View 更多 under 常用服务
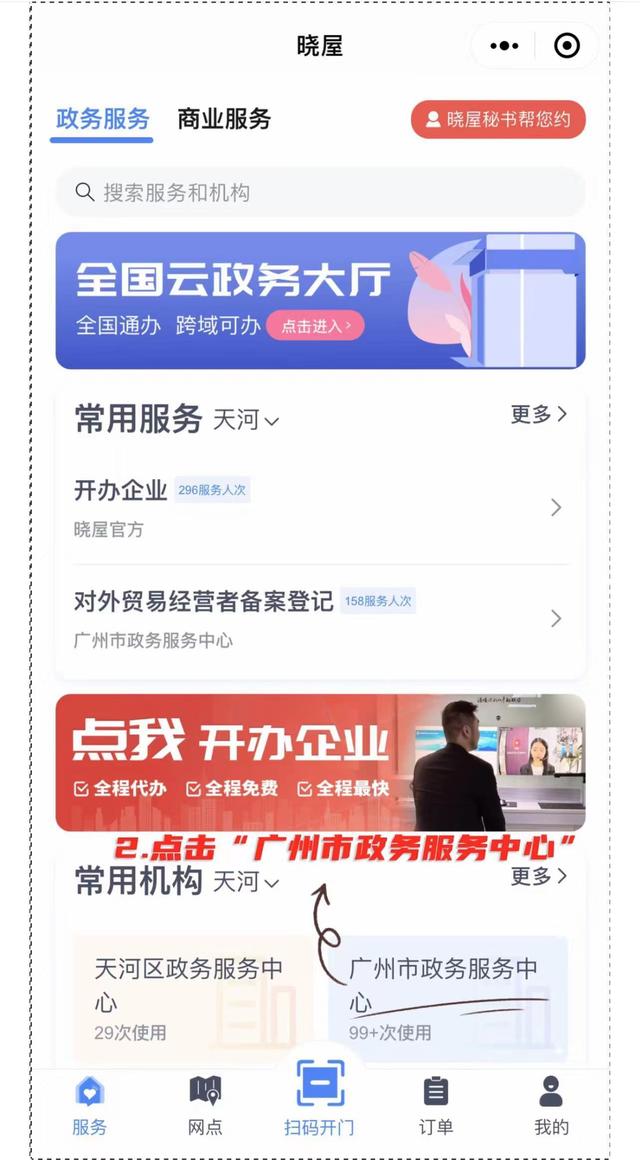This screenshot has width=640, height=1160. 539,414
